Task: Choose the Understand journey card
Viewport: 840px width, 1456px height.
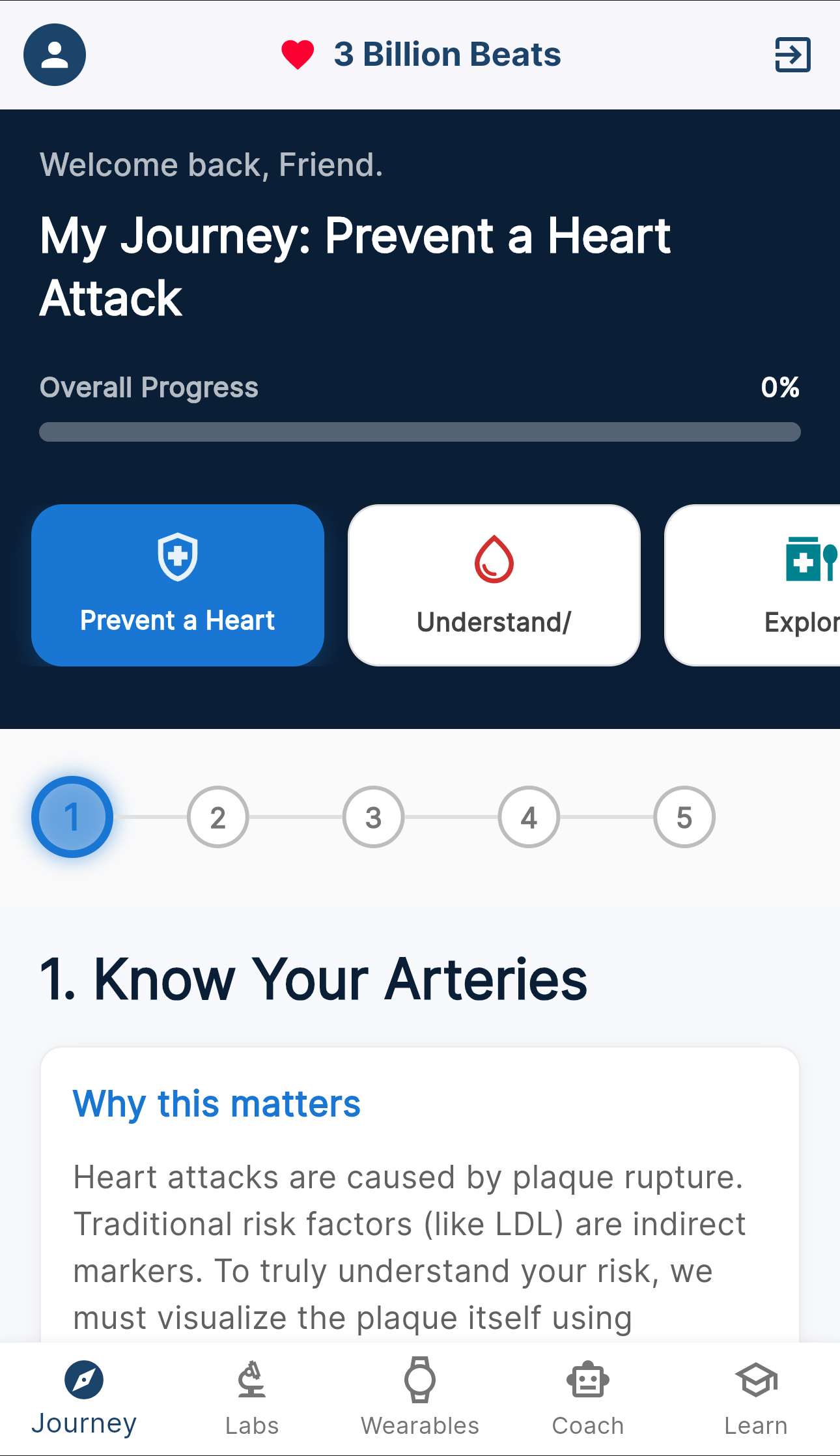Action: point(494,585)
